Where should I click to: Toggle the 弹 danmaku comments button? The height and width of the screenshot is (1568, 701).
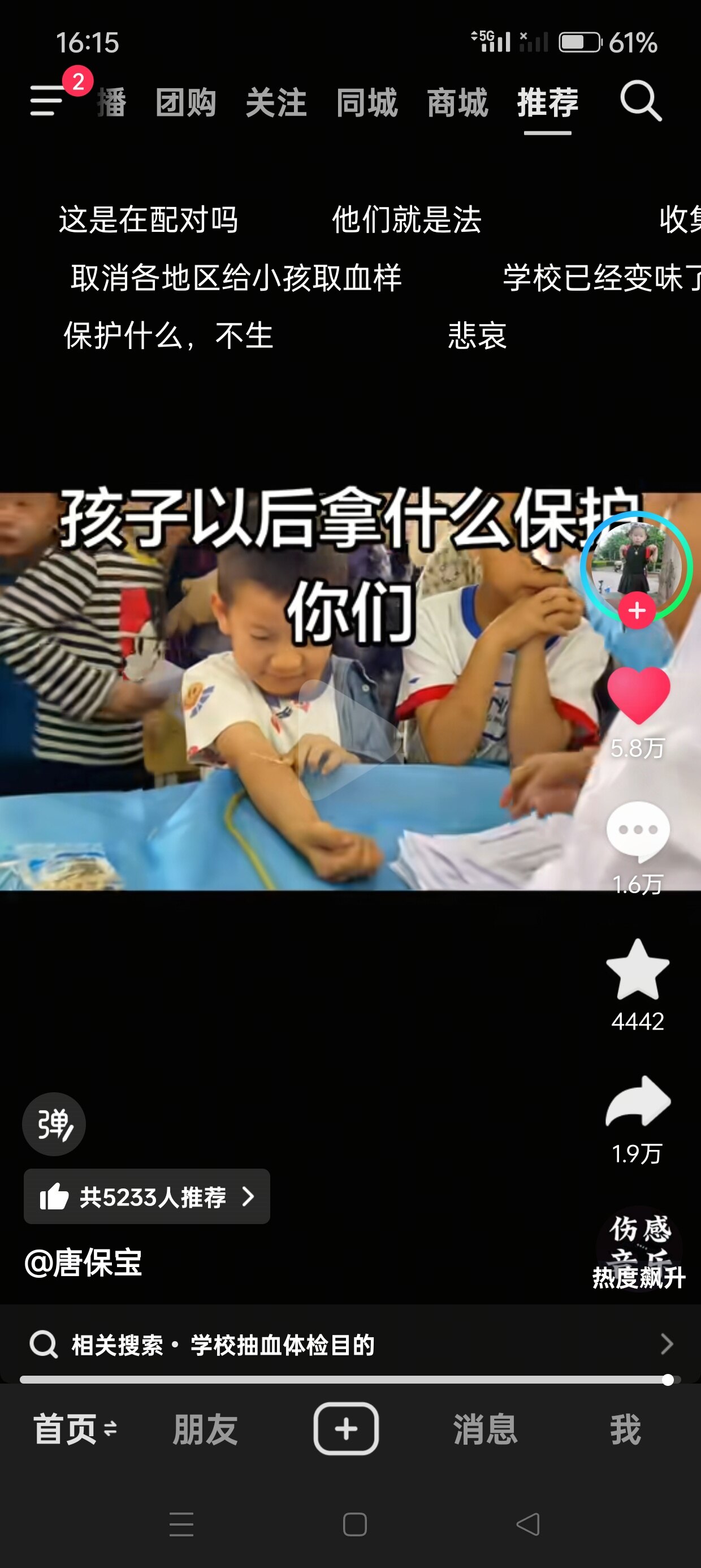click(x=54, y=1123)
